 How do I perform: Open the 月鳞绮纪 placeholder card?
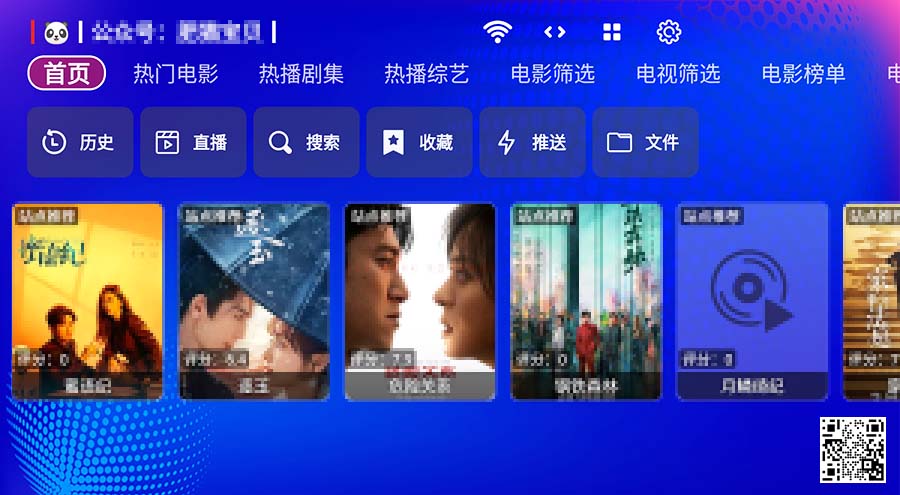tap(752, 300)
